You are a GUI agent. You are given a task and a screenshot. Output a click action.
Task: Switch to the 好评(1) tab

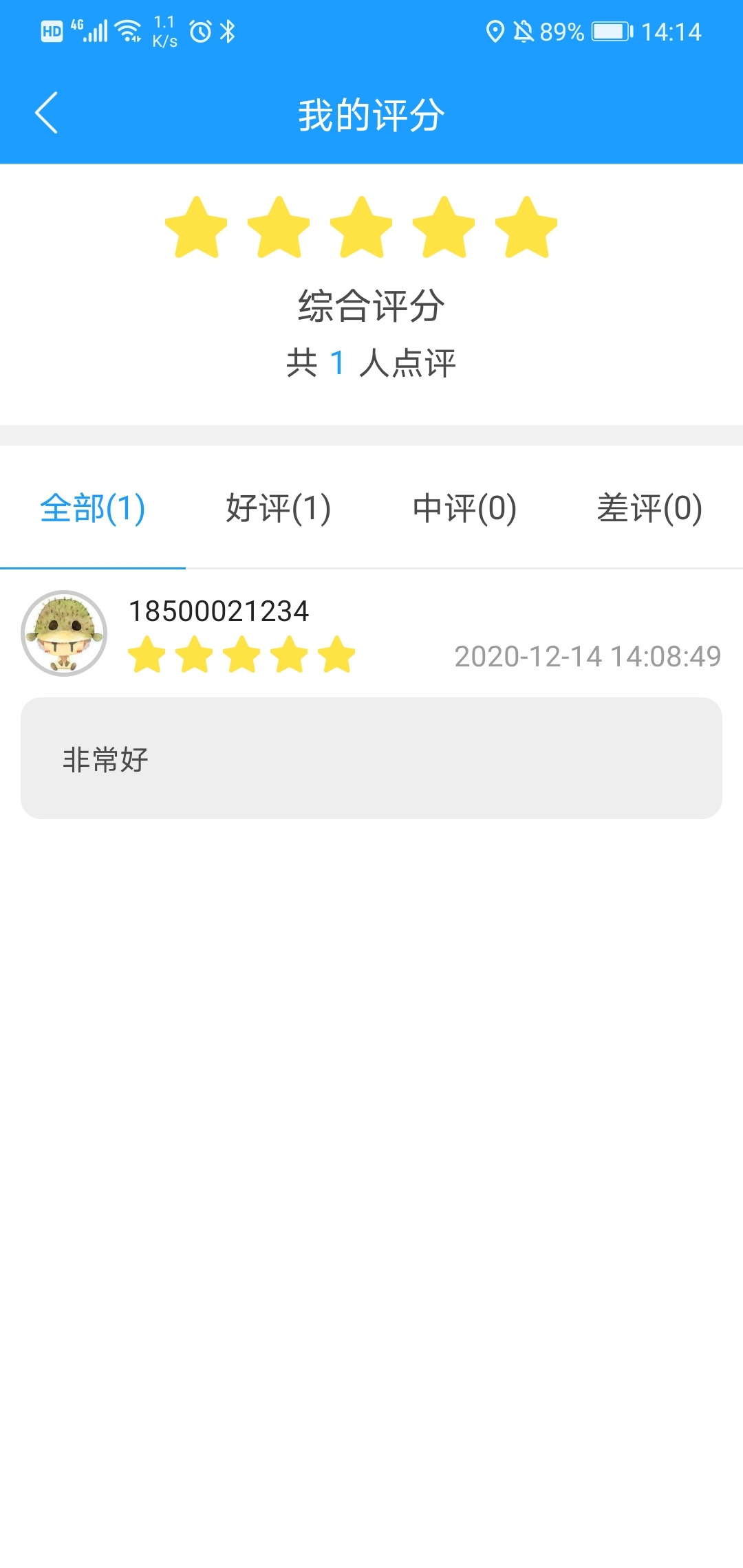279,509
